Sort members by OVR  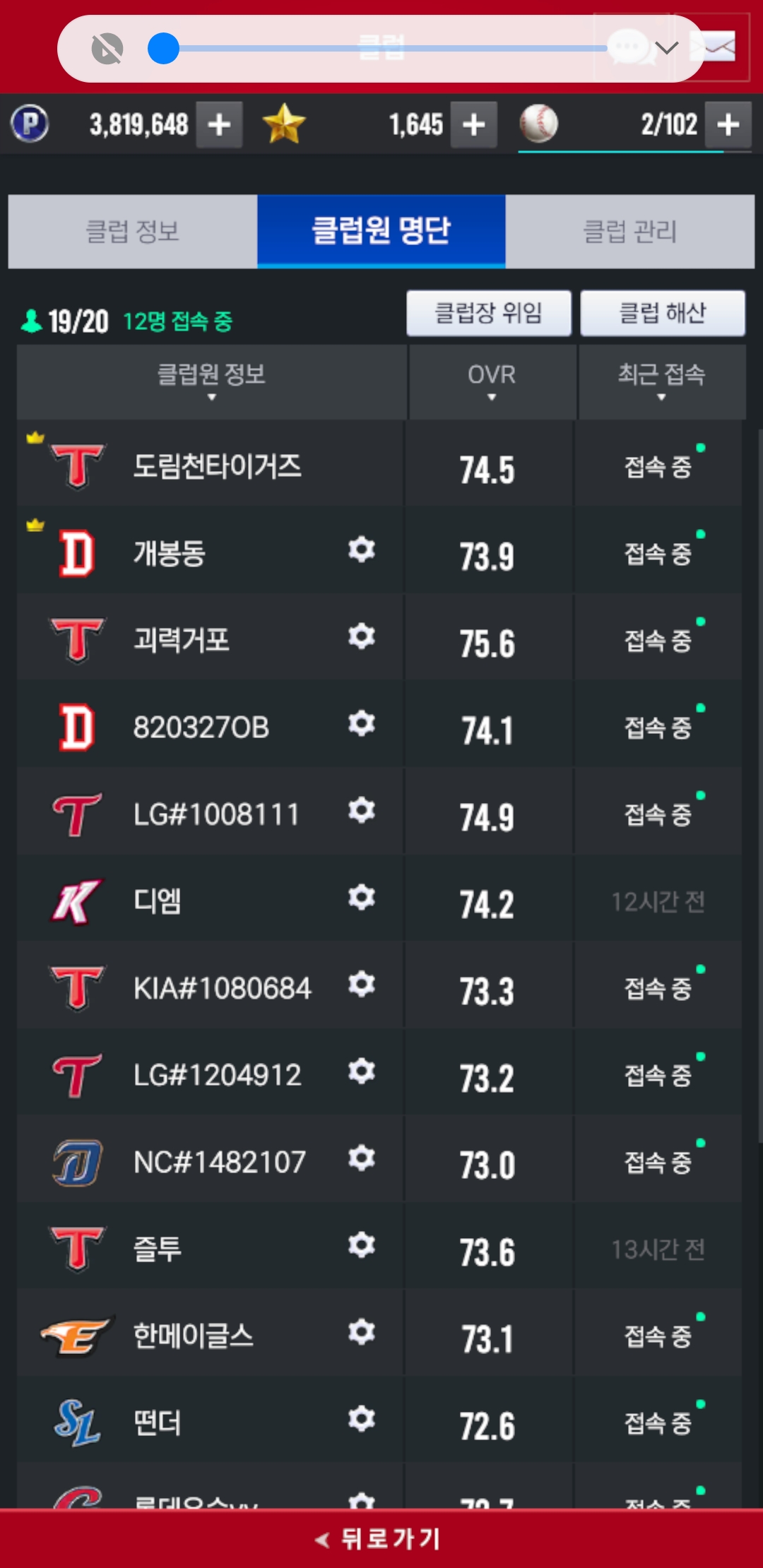point(492,382)
